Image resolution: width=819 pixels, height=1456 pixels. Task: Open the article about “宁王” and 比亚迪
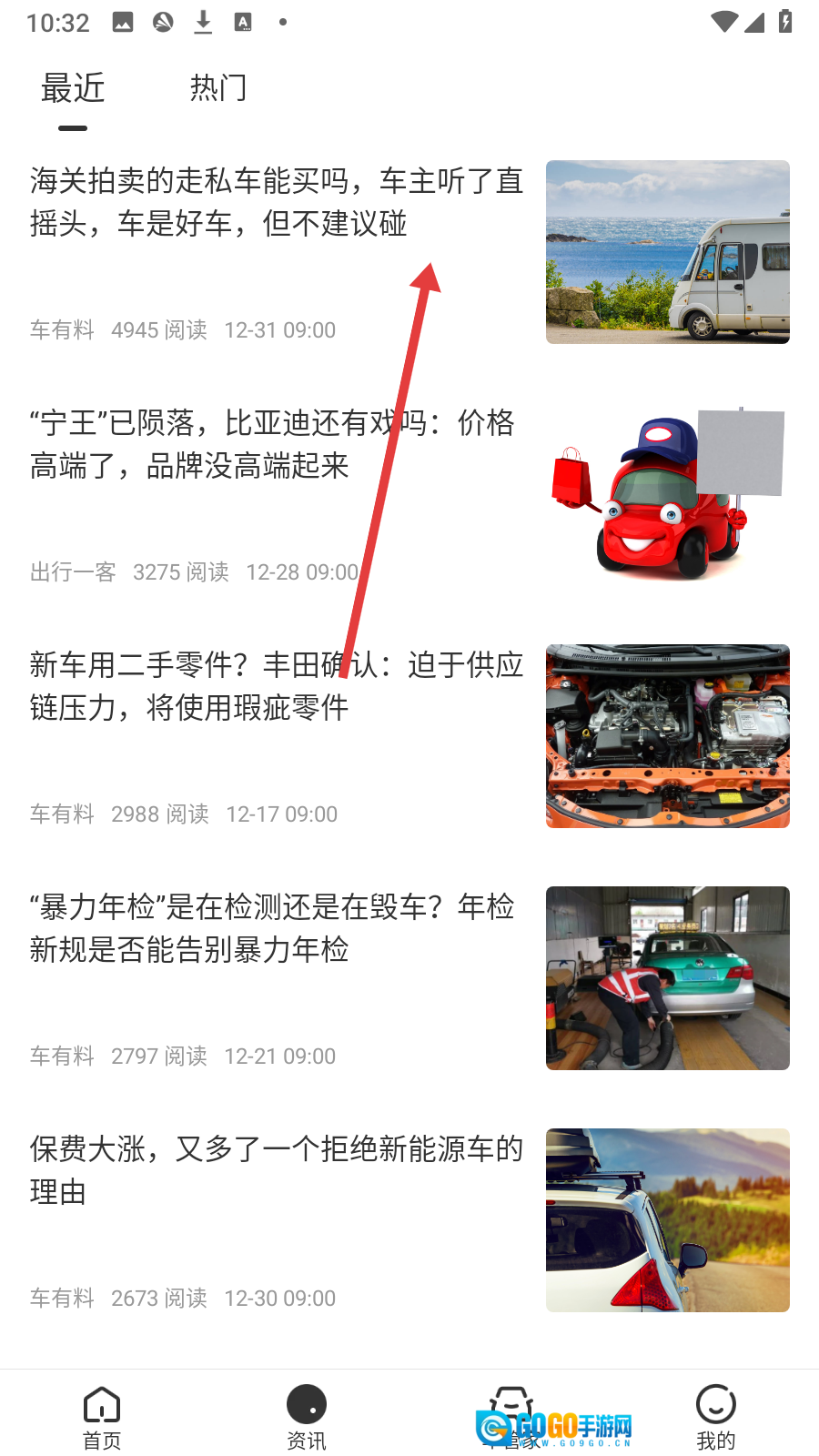(271, 444)
